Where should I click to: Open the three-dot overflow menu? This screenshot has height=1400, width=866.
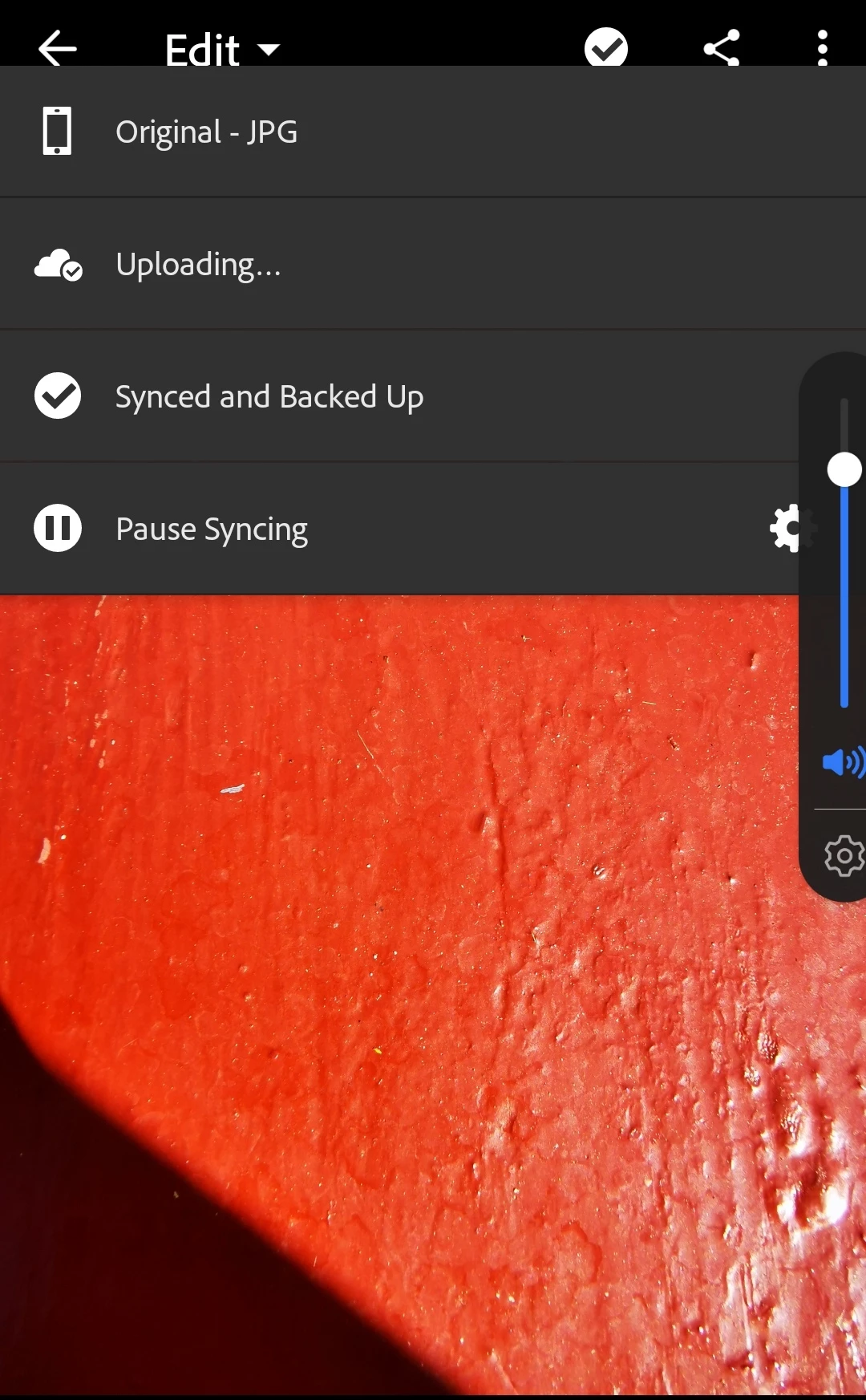[822, 48]
